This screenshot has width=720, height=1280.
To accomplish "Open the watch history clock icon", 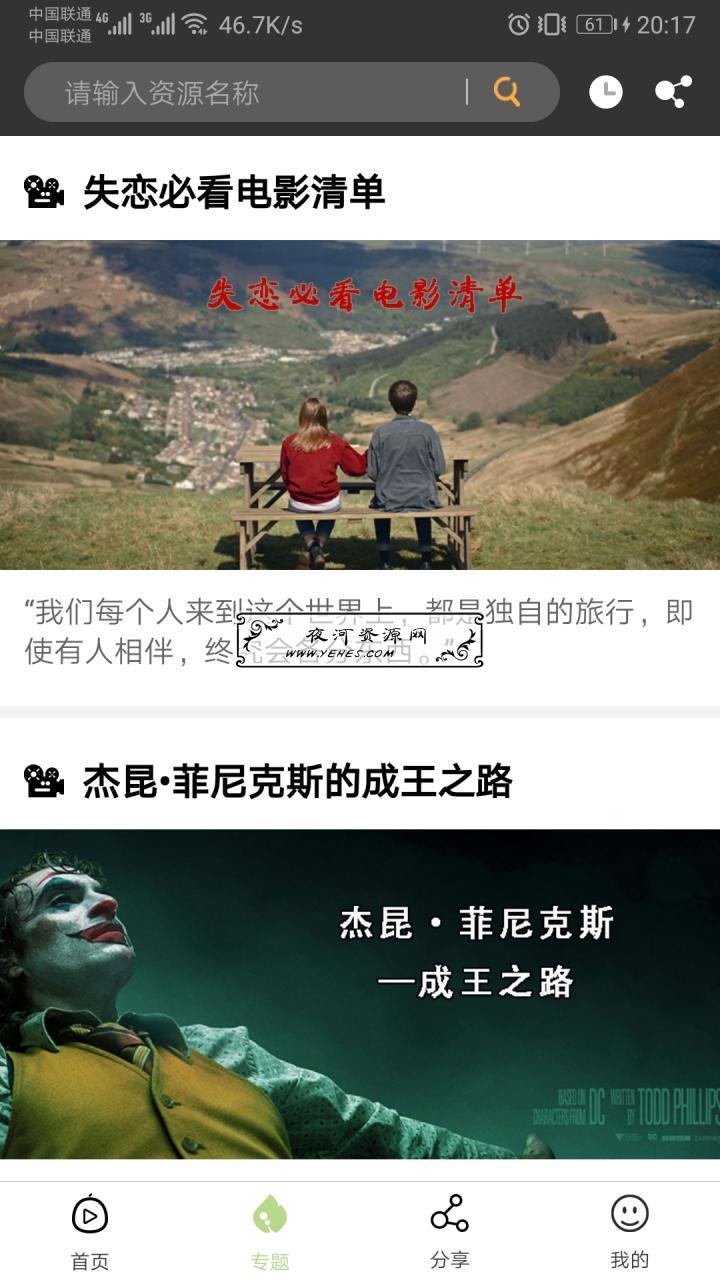I will pyautogui.click(x=605, y=92).
